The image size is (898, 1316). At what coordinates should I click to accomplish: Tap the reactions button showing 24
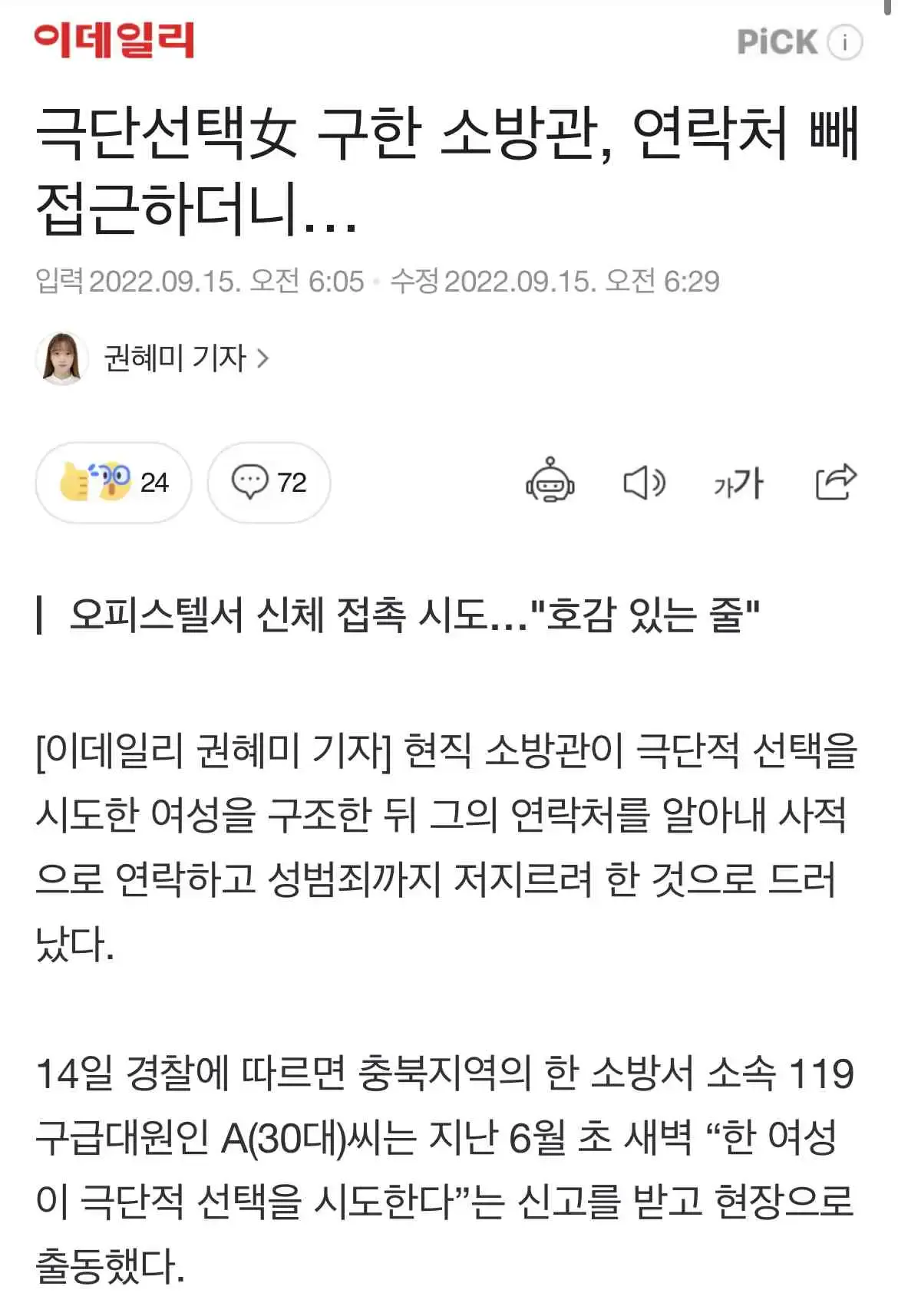click(114, 483)
